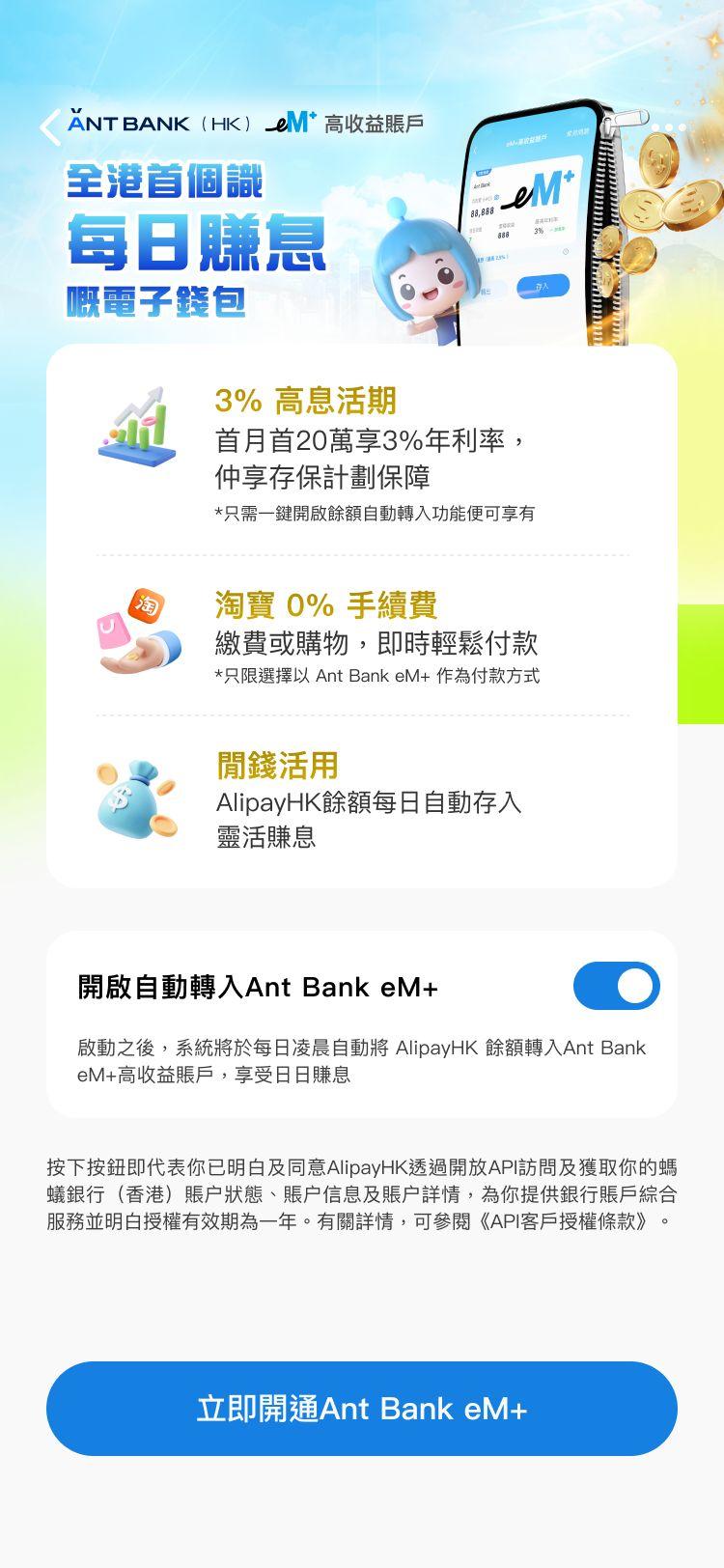
Task: Select the eM+ account title in phone header
Action: click(526, 142)
